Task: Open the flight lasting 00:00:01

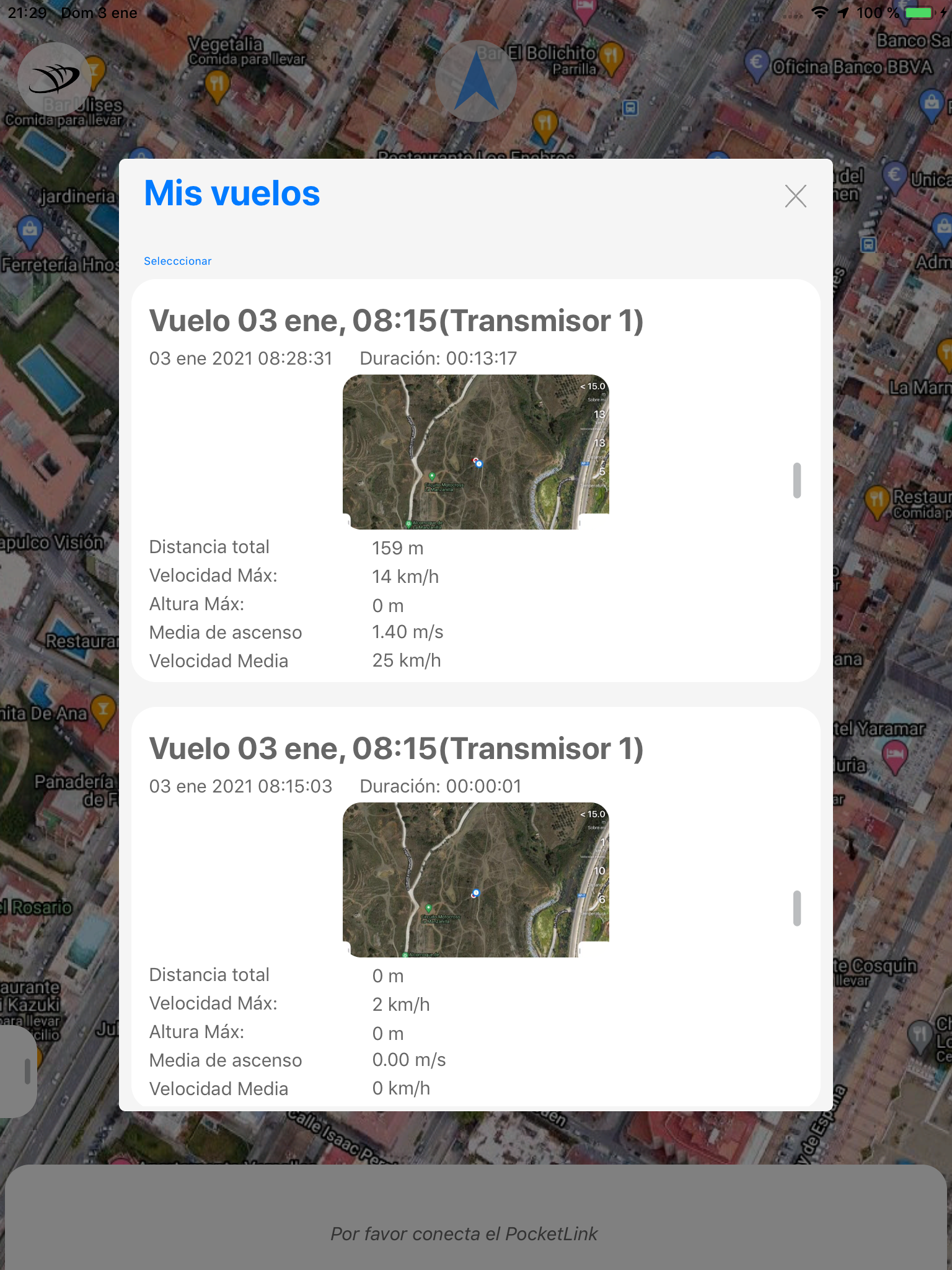Action: [x=475, y=906]
